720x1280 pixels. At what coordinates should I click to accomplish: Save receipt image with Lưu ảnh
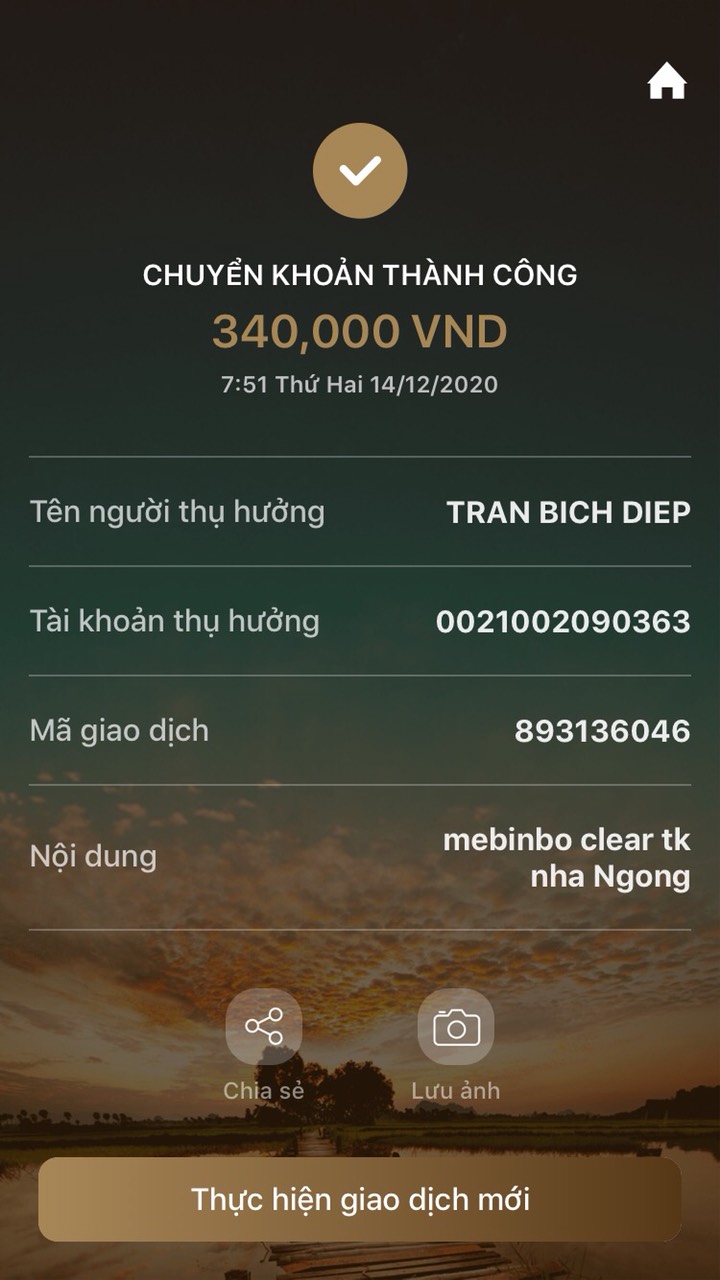coord(456,1027)
